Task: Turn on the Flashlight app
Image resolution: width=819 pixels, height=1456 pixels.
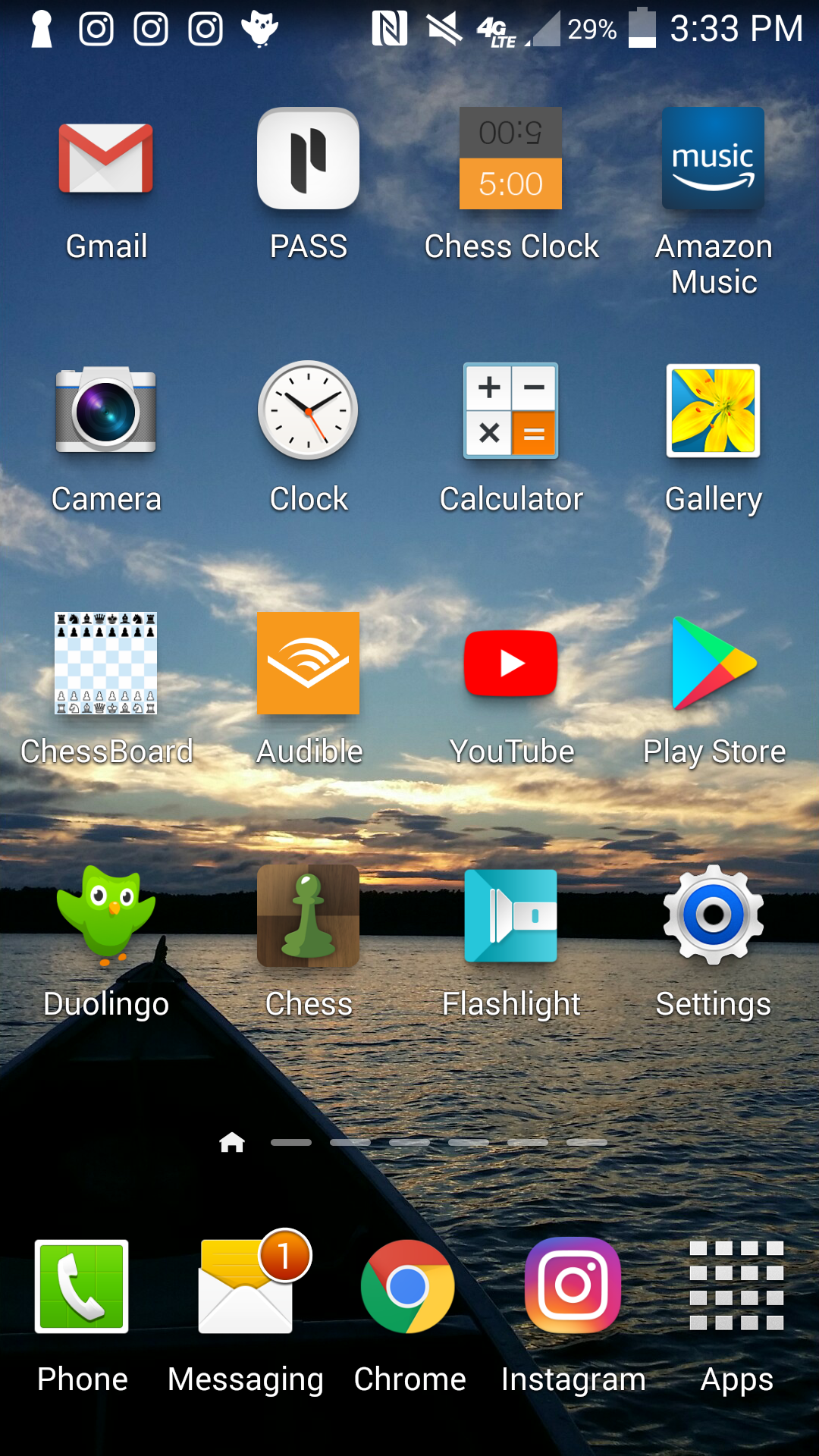Action: pos(510,915)
